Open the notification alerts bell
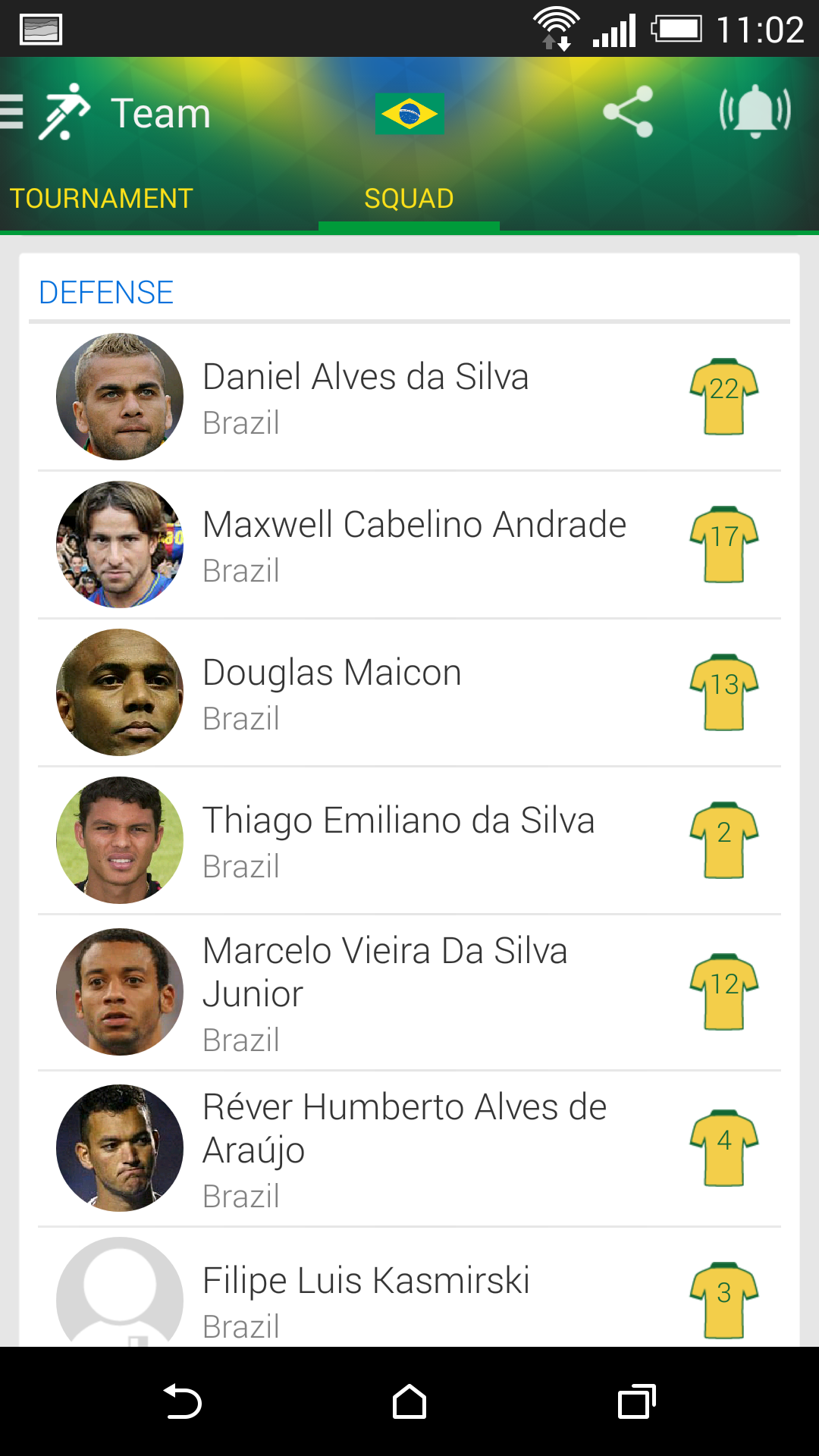The image size is (819, 1456). tap(755, 111)
